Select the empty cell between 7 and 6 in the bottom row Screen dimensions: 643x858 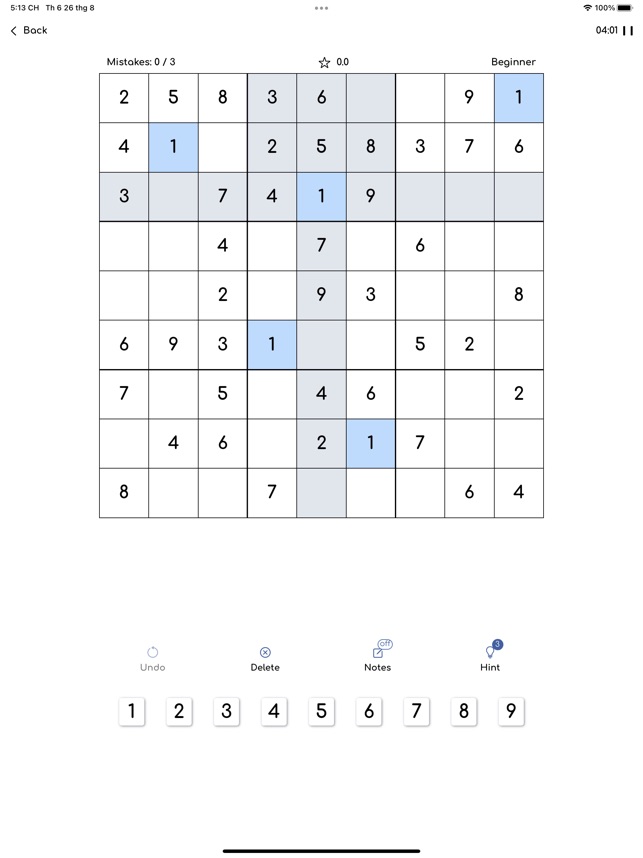[371, 493]
